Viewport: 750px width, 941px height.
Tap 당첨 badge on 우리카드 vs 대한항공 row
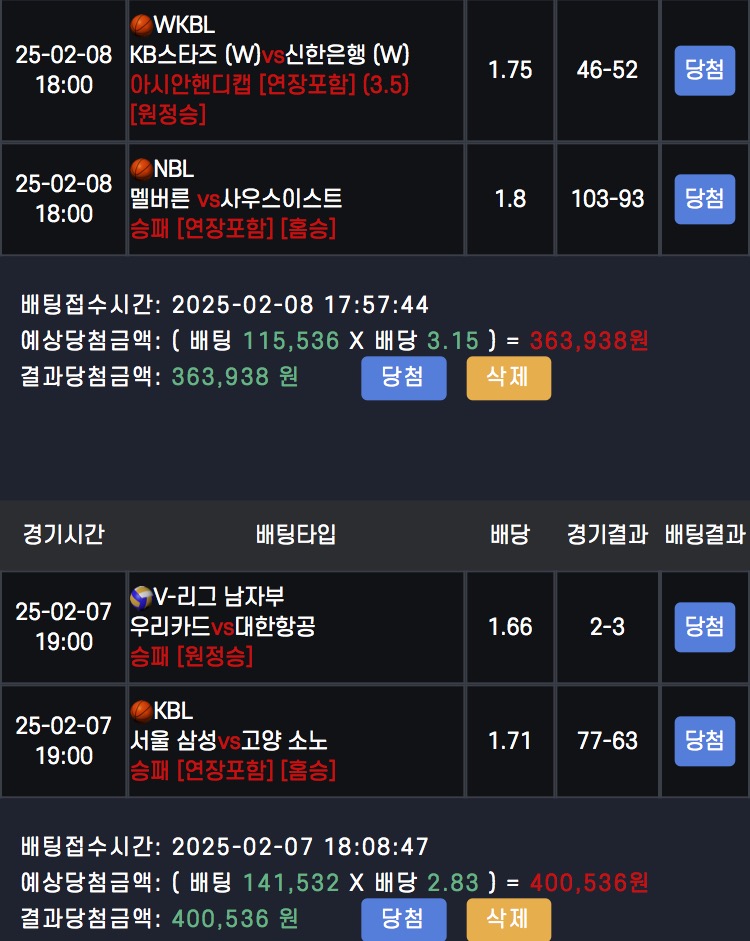pos(704,627)
